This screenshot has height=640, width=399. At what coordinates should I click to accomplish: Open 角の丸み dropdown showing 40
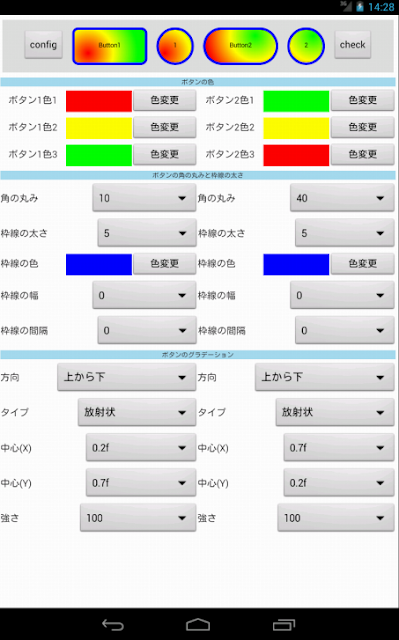pos(342,198)
